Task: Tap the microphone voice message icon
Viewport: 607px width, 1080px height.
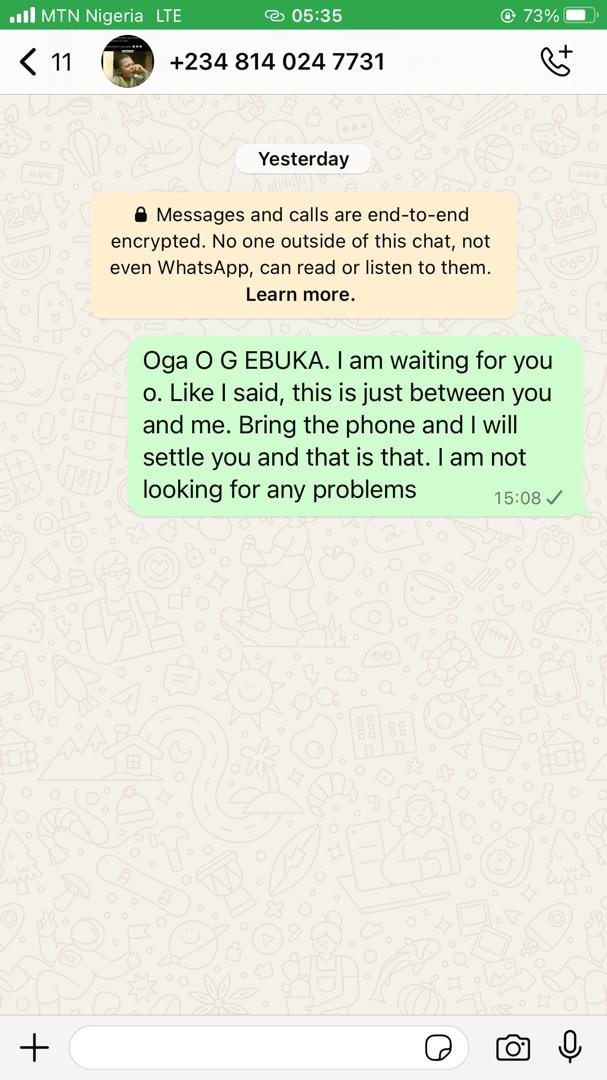Action: (570, 1047)
